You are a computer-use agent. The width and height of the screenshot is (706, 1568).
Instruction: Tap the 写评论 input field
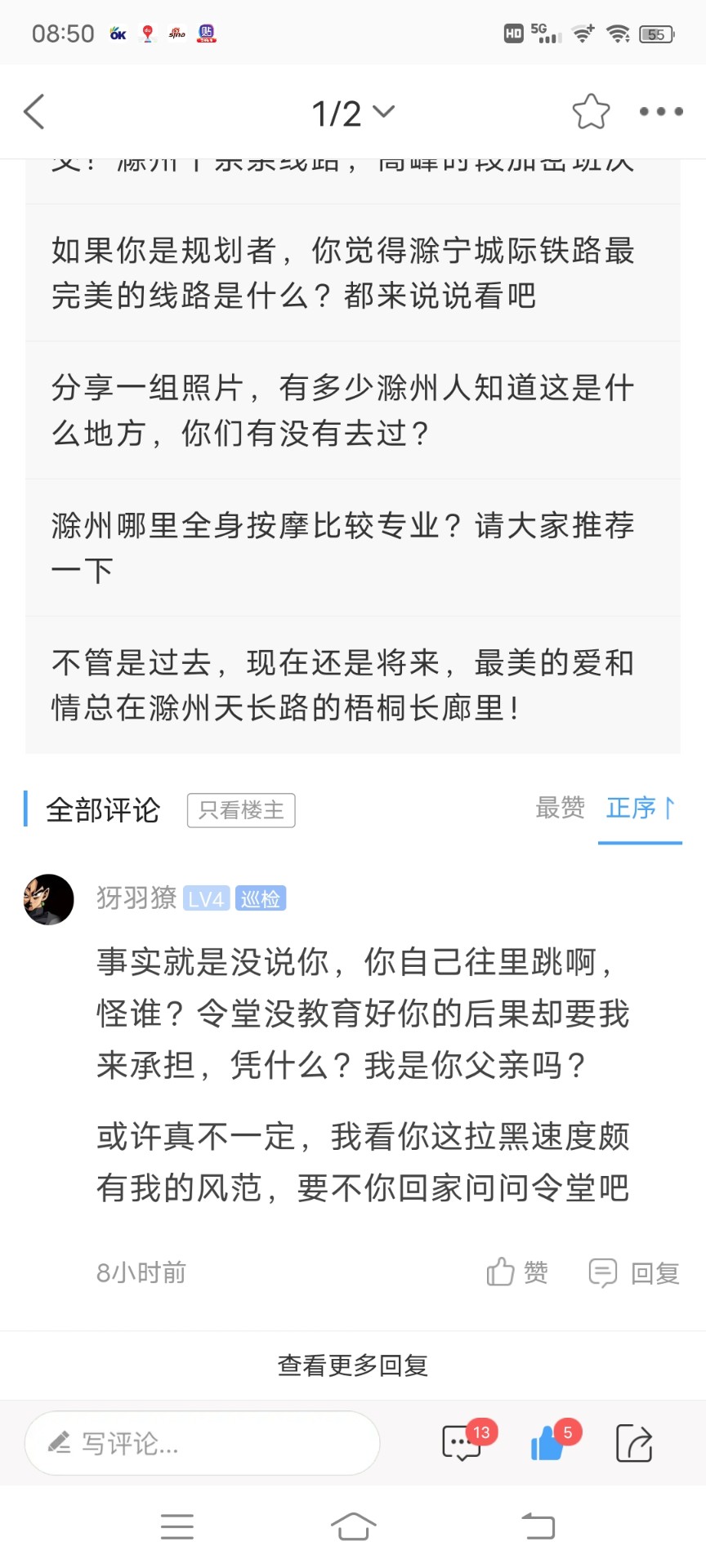coord(203,1443)
